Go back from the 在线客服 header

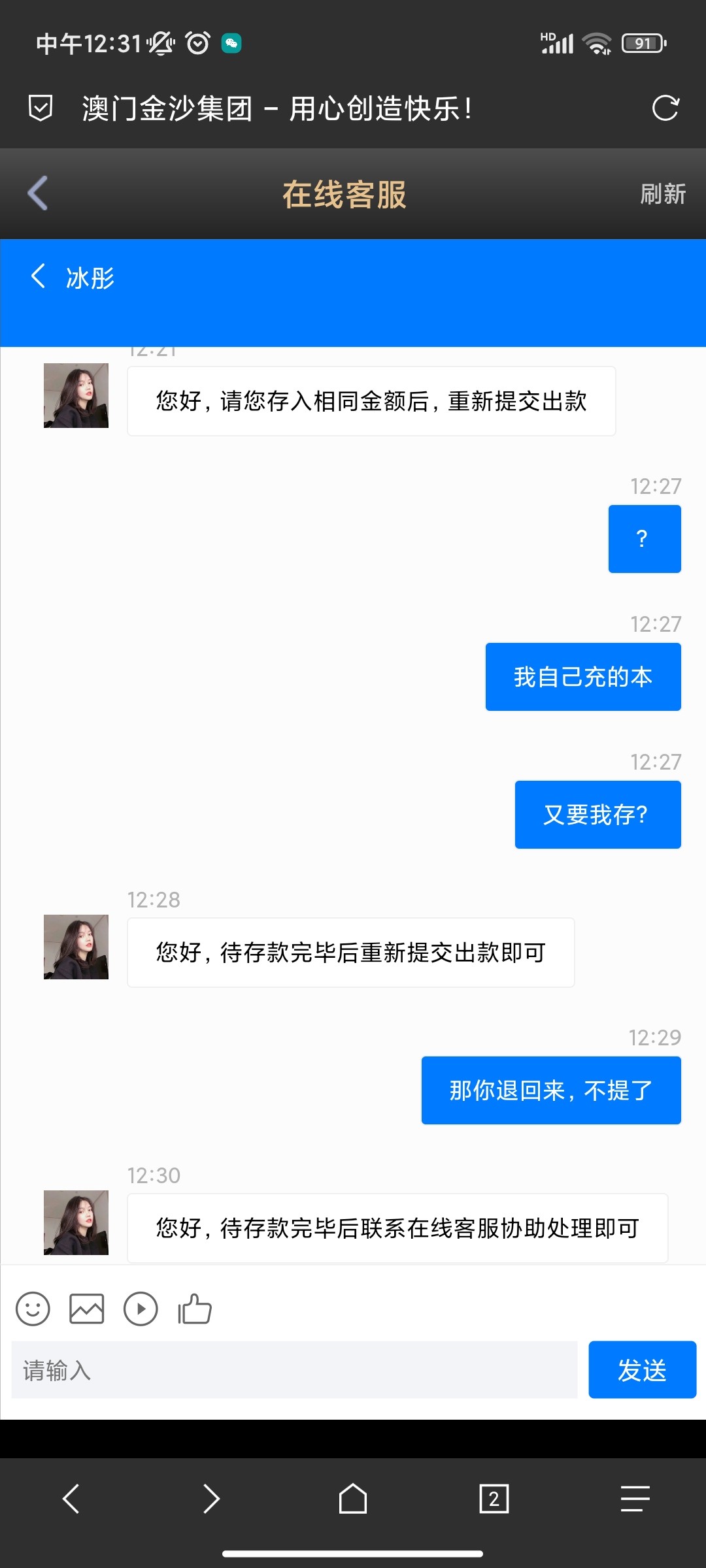tap(38, 193)
